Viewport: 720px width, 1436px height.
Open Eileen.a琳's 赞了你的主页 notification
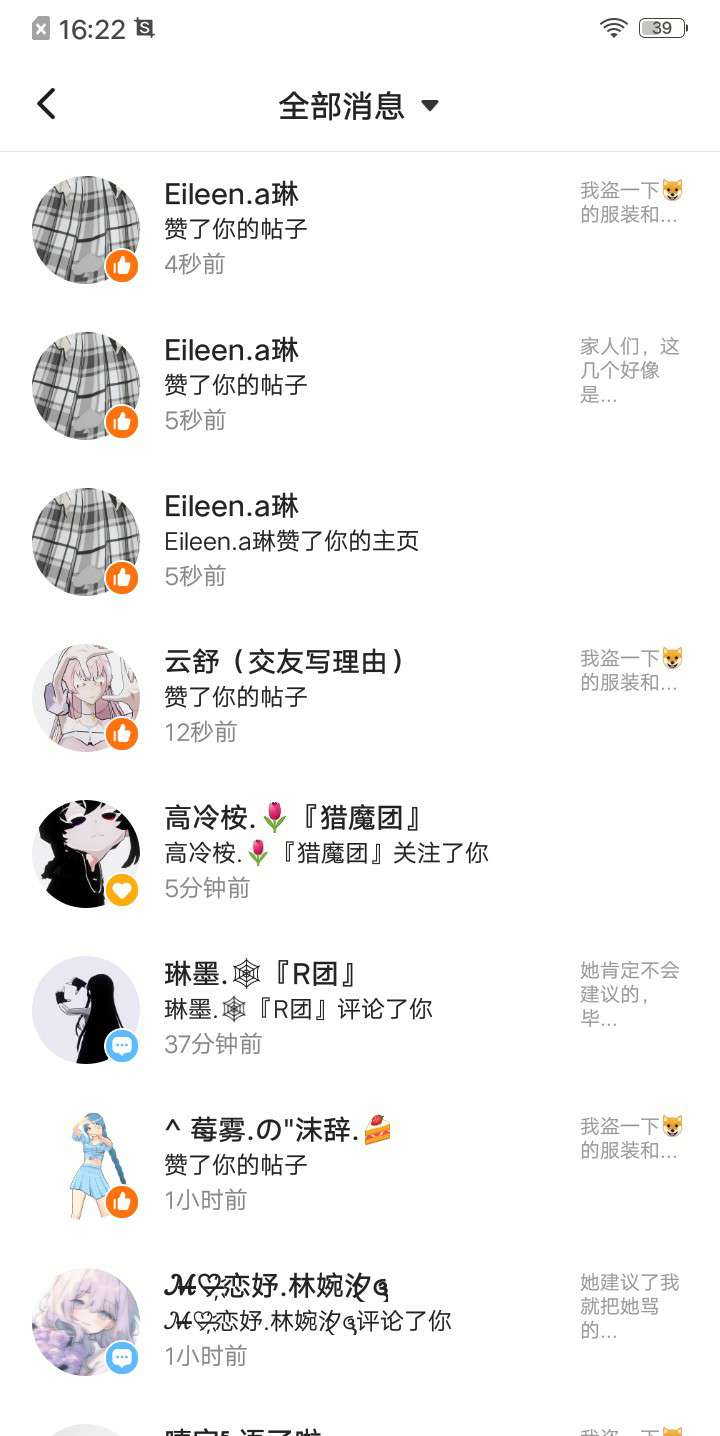(340, 541)
